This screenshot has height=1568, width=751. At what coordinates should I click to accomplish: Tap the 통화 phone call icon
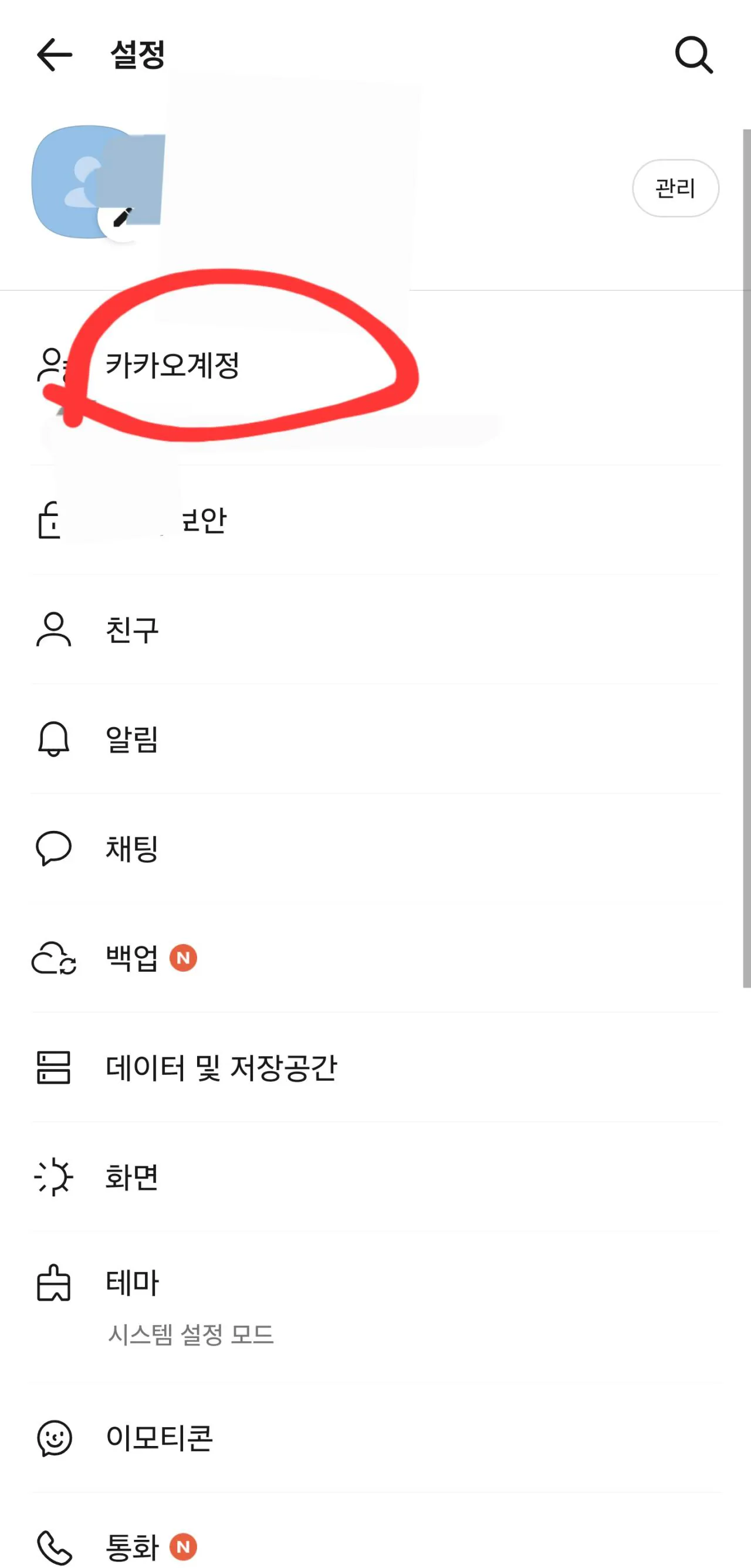[53, 1546]
